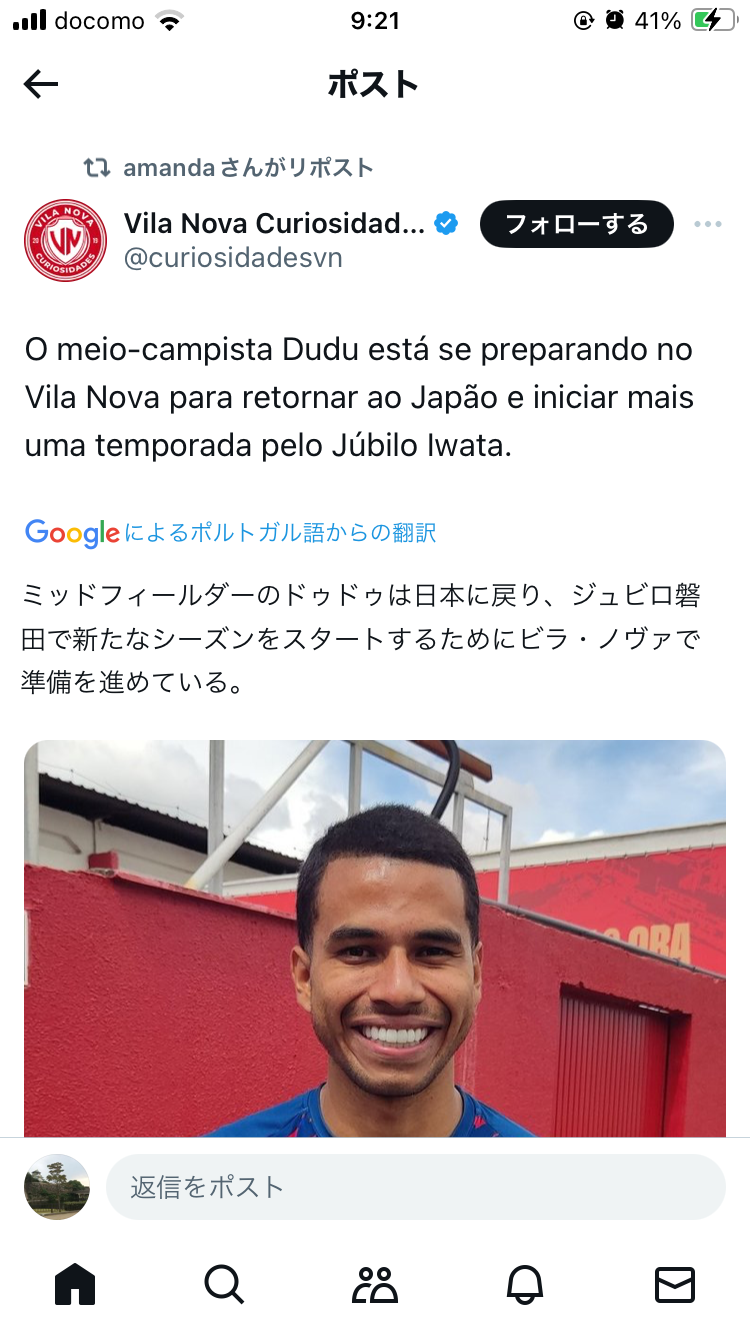Switch to the Search tab
Image resolution: width=750 pixels, height=1334 pixels.
coord(224,1284)
